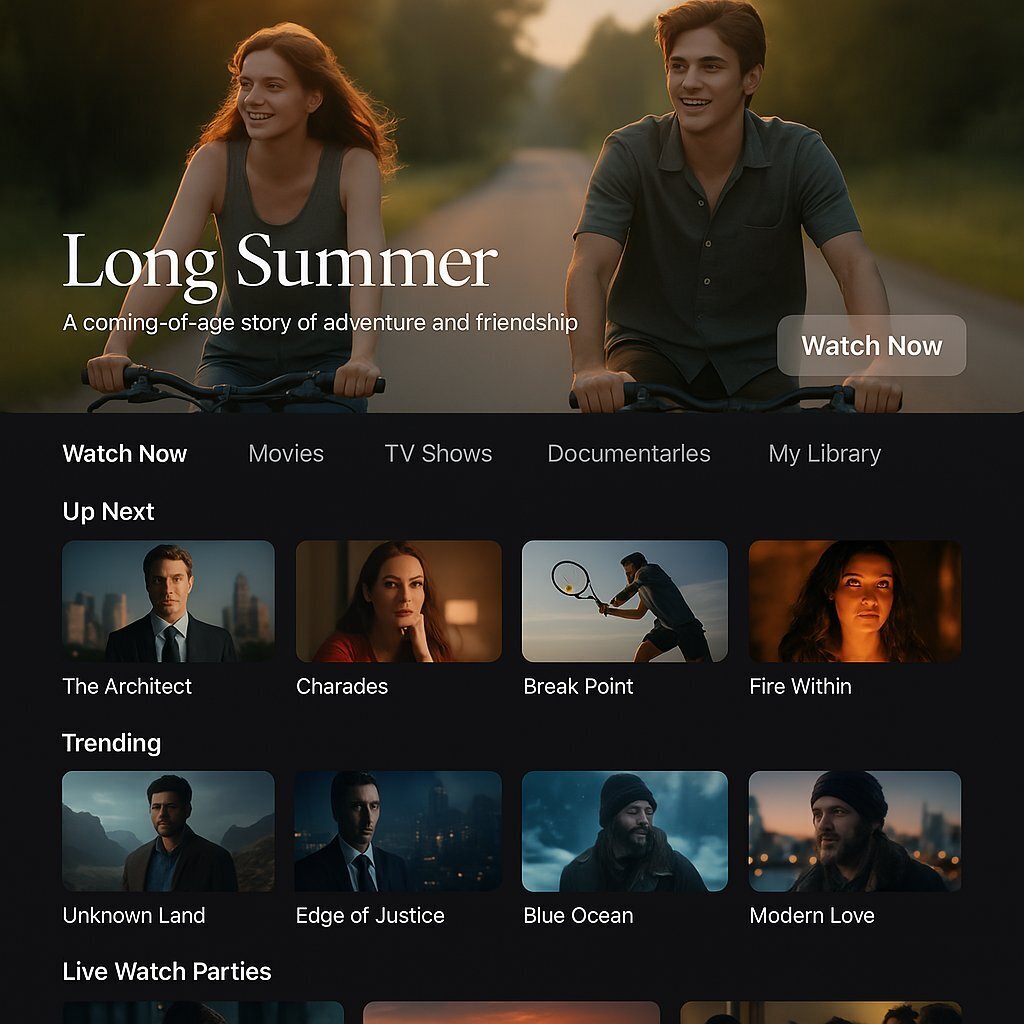Play Charades from Up Next
Viewport: 1024px width, 1024px height.
(398, 602)
